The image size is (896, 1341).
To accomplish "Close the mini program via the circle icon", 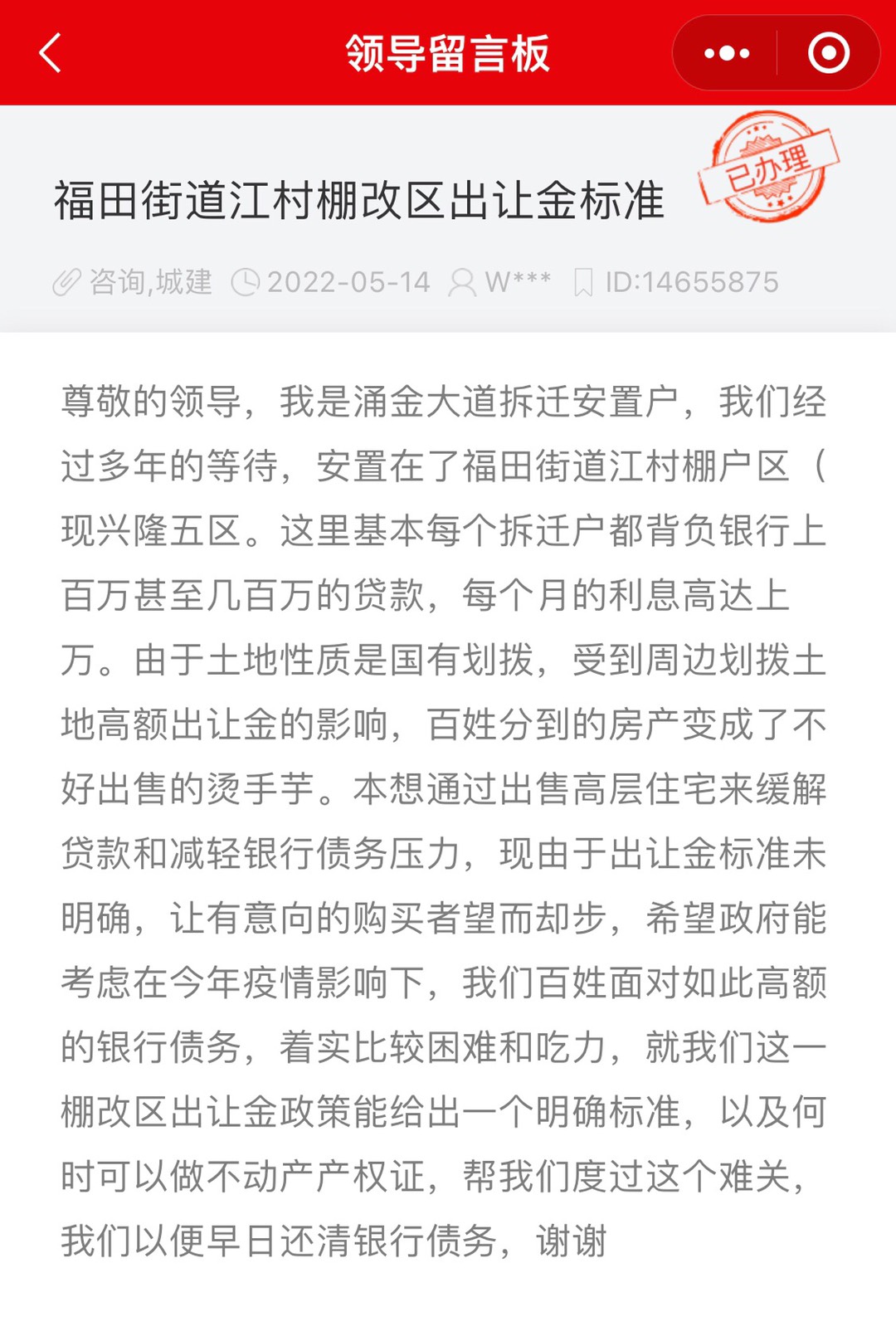I will point(828,53).
